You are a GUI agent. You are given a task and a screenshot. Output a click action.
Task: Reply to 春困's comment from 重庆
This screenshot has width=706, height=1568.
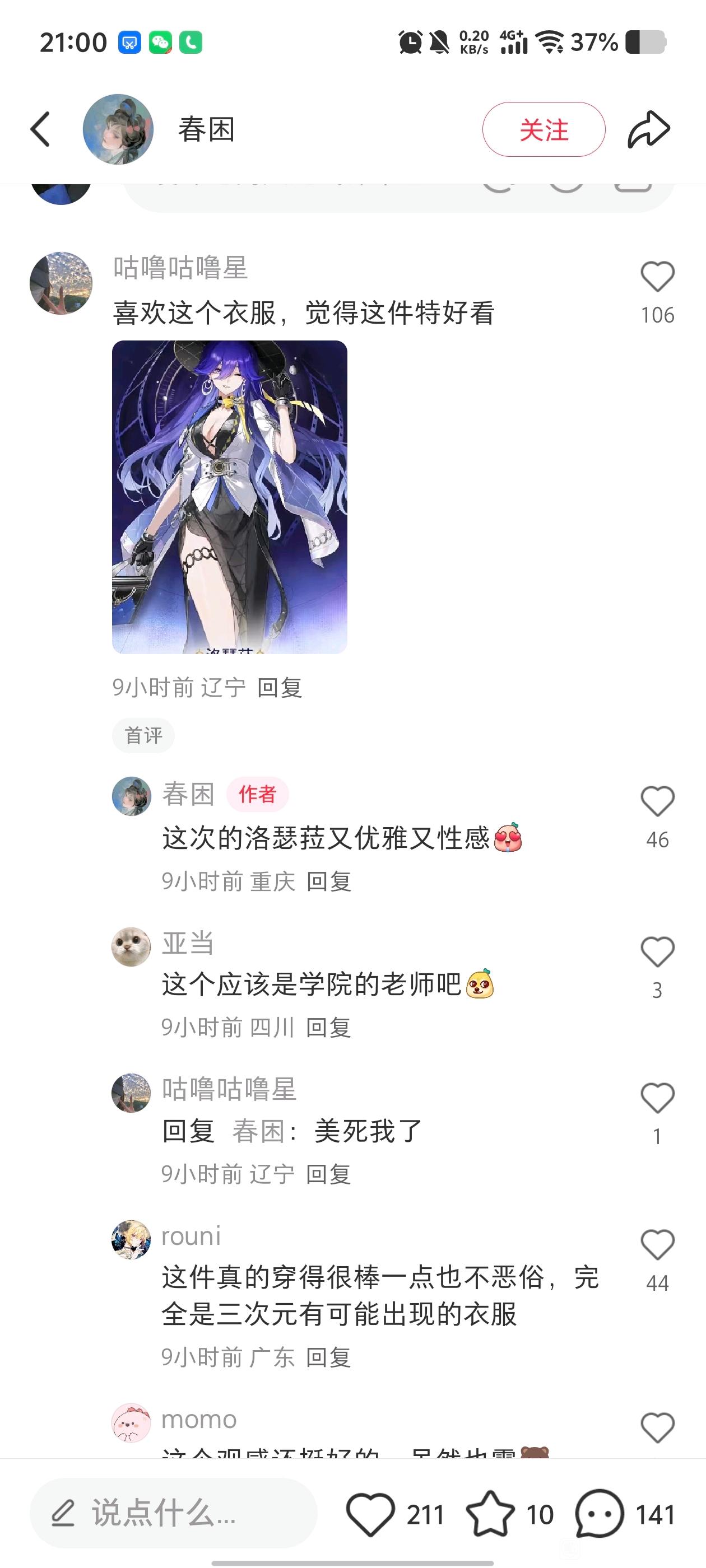point(329,881)
